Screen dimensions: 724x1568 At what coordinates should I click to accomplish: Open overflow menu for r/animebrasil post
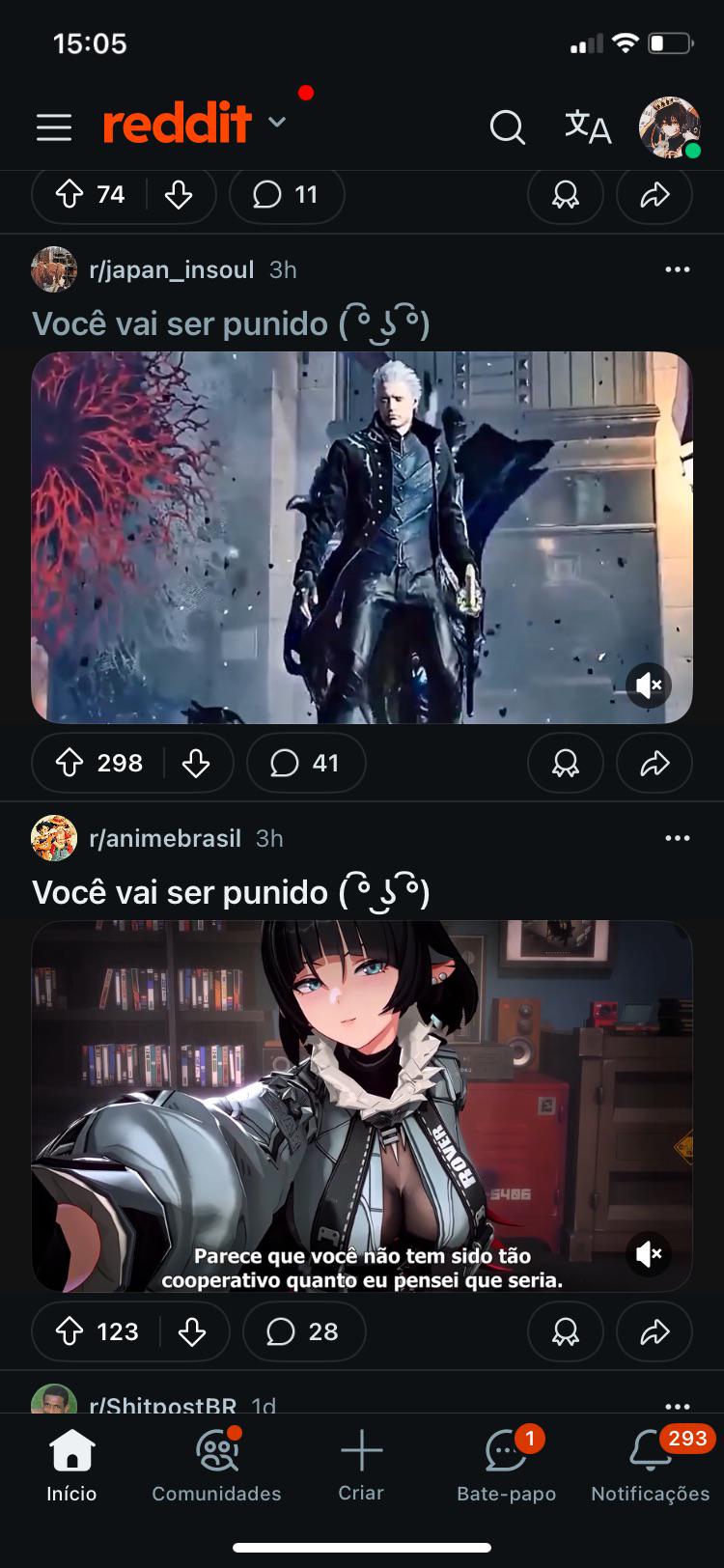[x=678, y=838]
